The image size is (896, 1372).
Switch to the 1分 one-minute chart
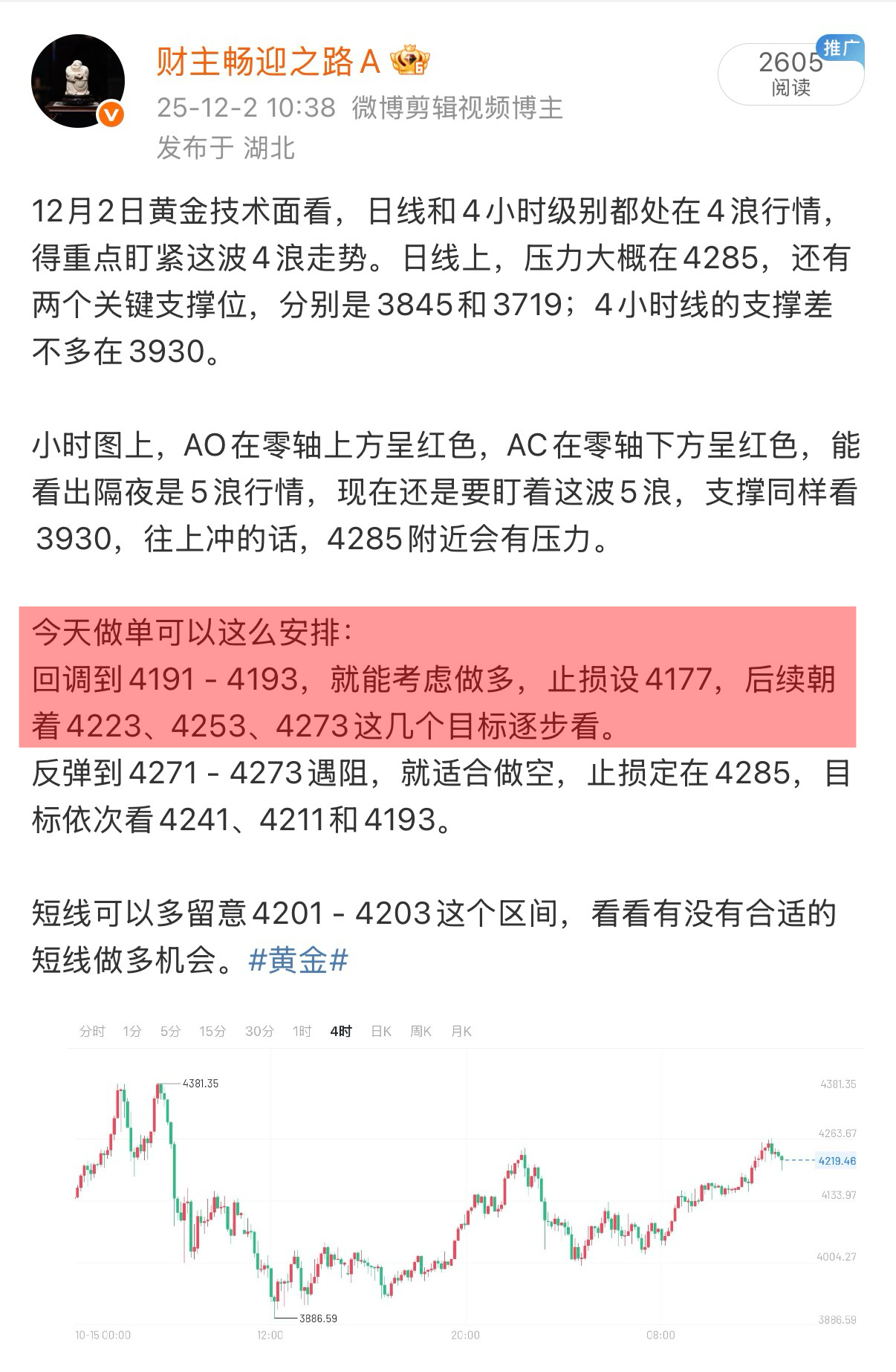point(132,1032)
